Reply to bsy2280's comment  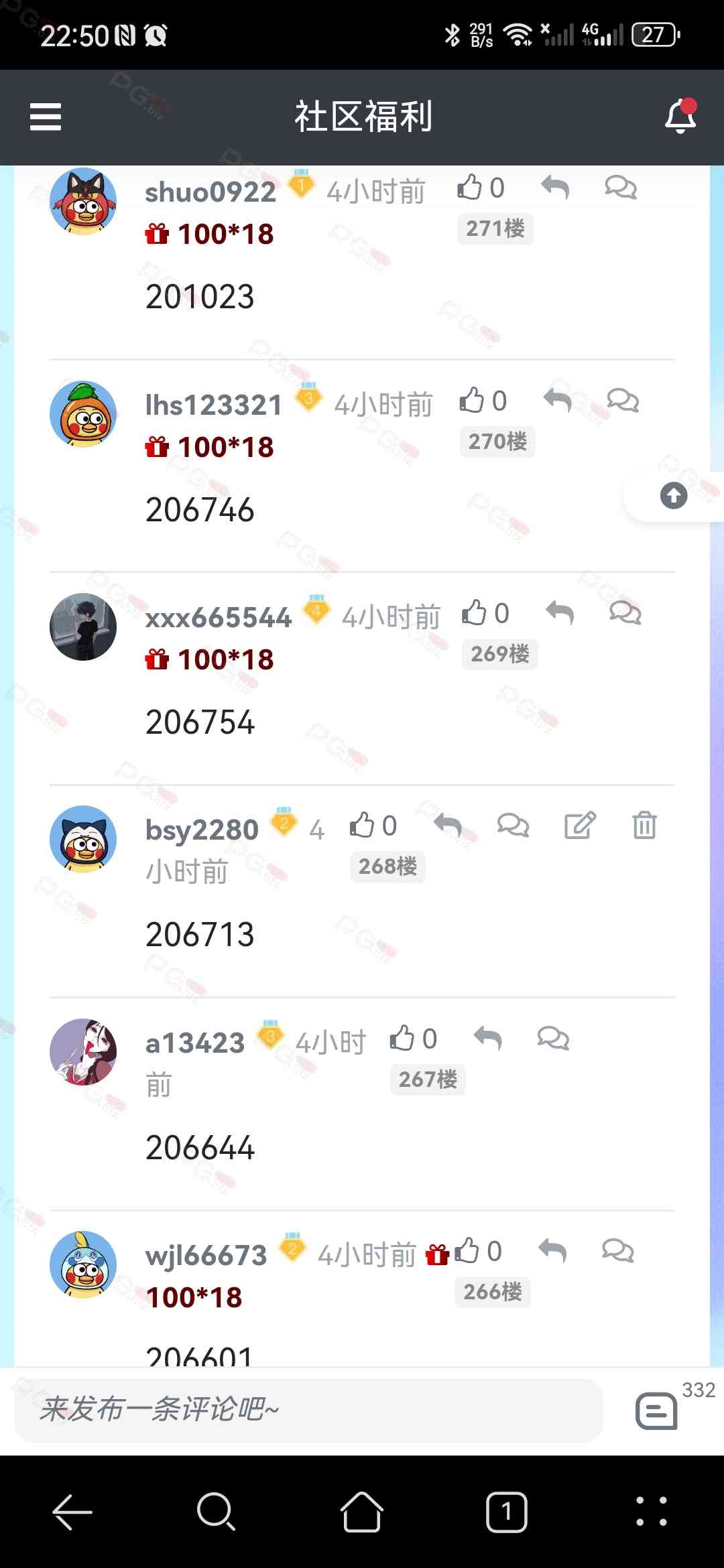click(x=448, y=826)
